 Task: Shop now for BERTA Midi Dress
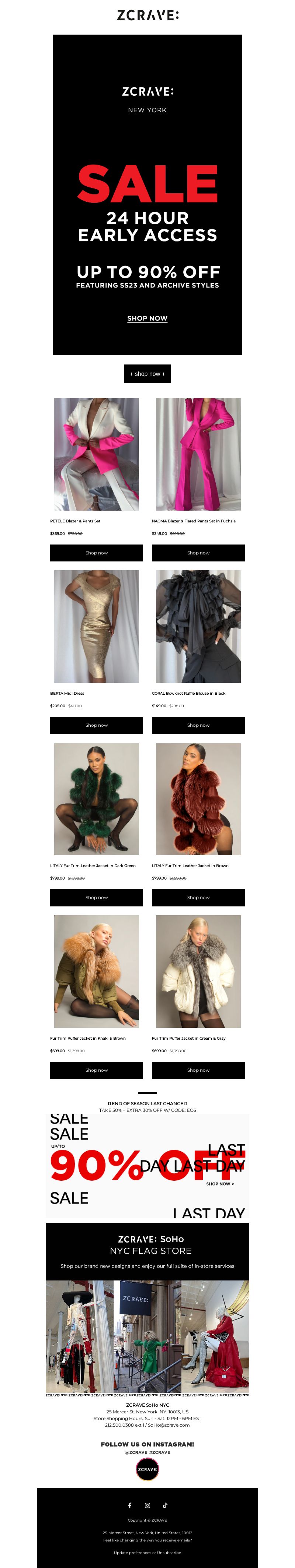point(96,725)
